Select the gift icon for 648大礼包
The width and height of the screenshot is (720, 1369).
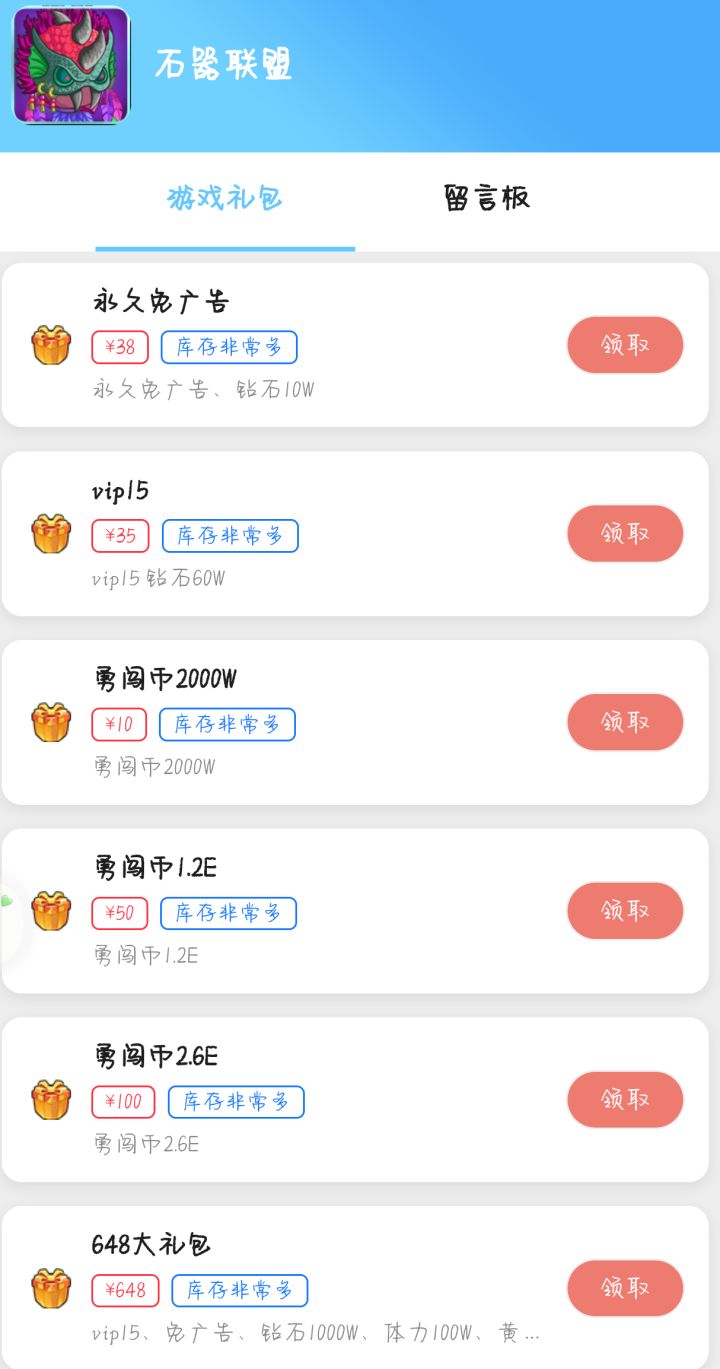tap(51, 1289)
